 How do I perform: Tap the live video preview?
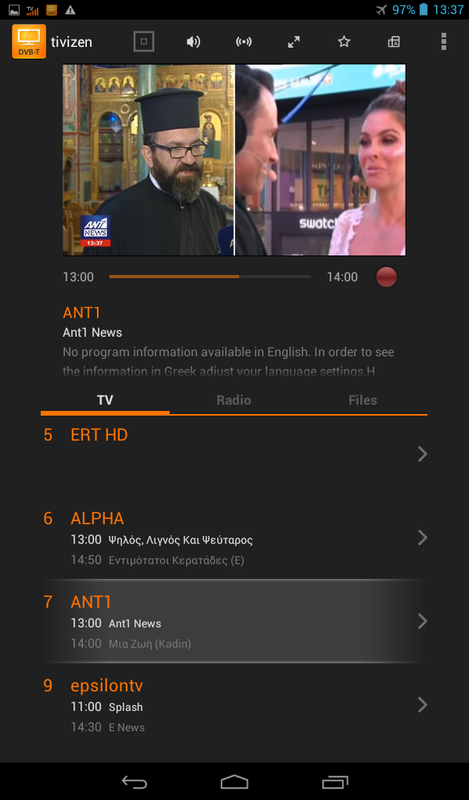point(234,160)
